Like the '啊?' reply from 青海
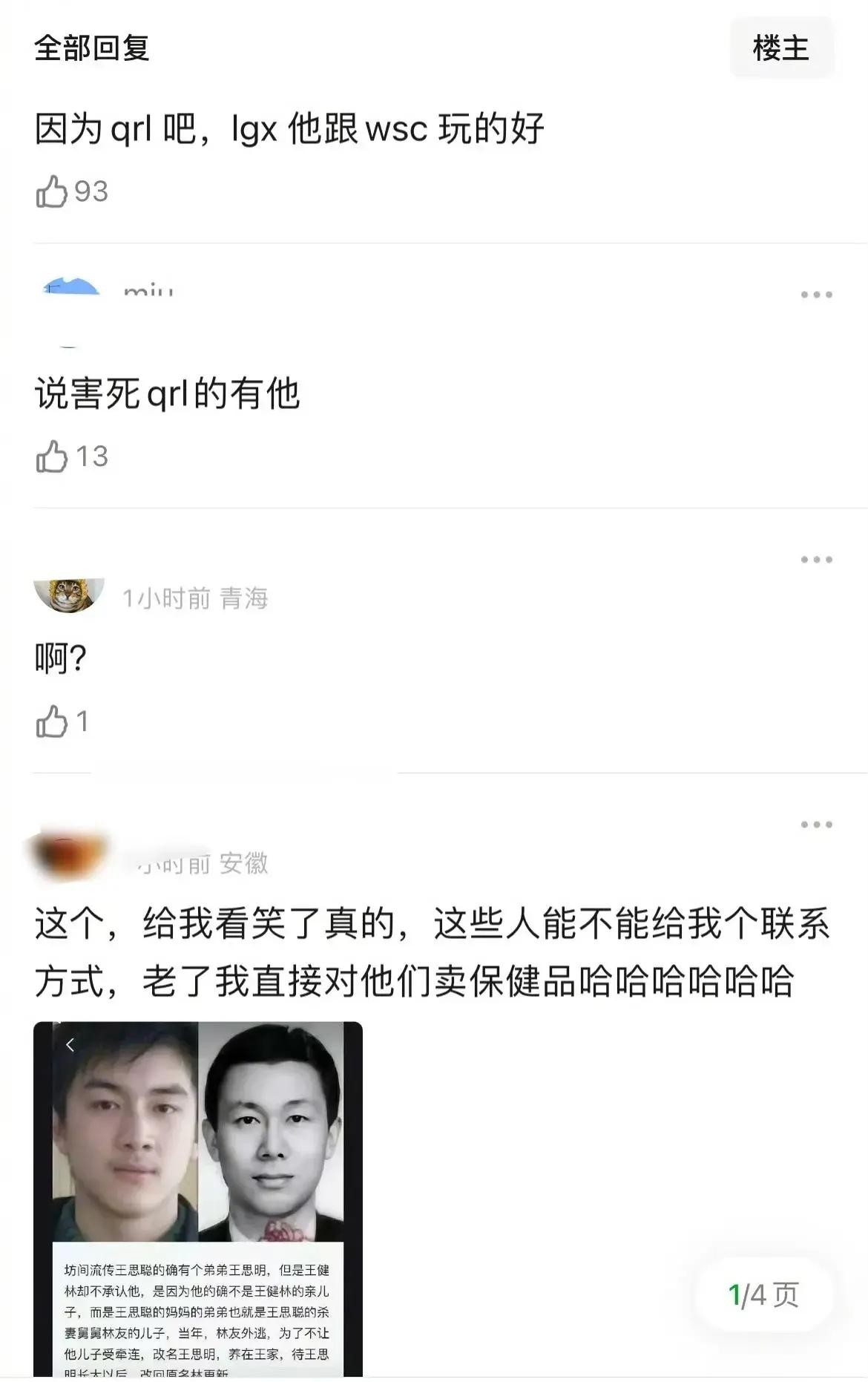868x1382 pixels. (x=52, y=721)
